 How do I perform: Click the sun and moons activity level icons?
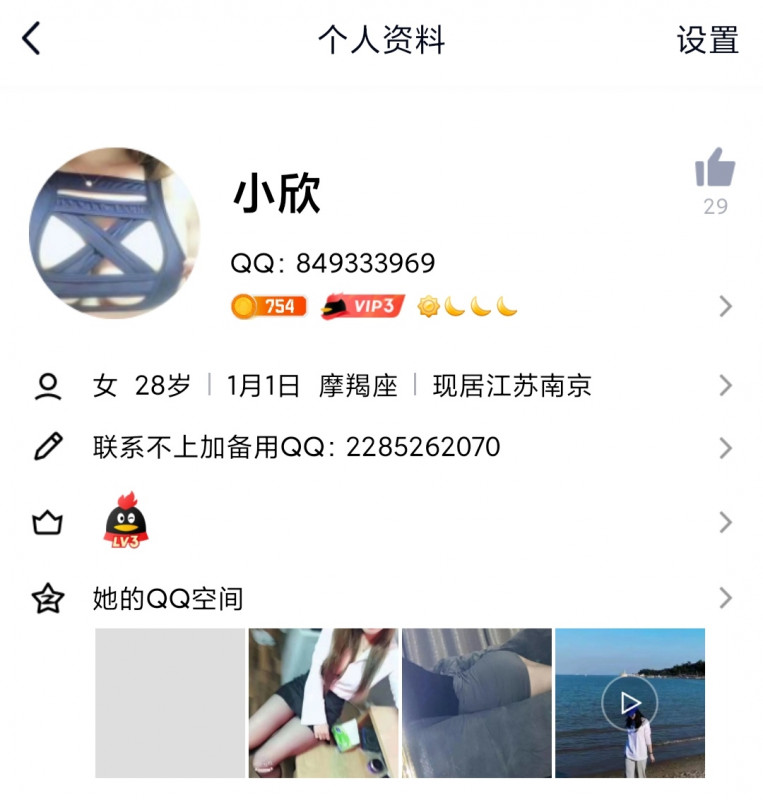pos(466,306)
